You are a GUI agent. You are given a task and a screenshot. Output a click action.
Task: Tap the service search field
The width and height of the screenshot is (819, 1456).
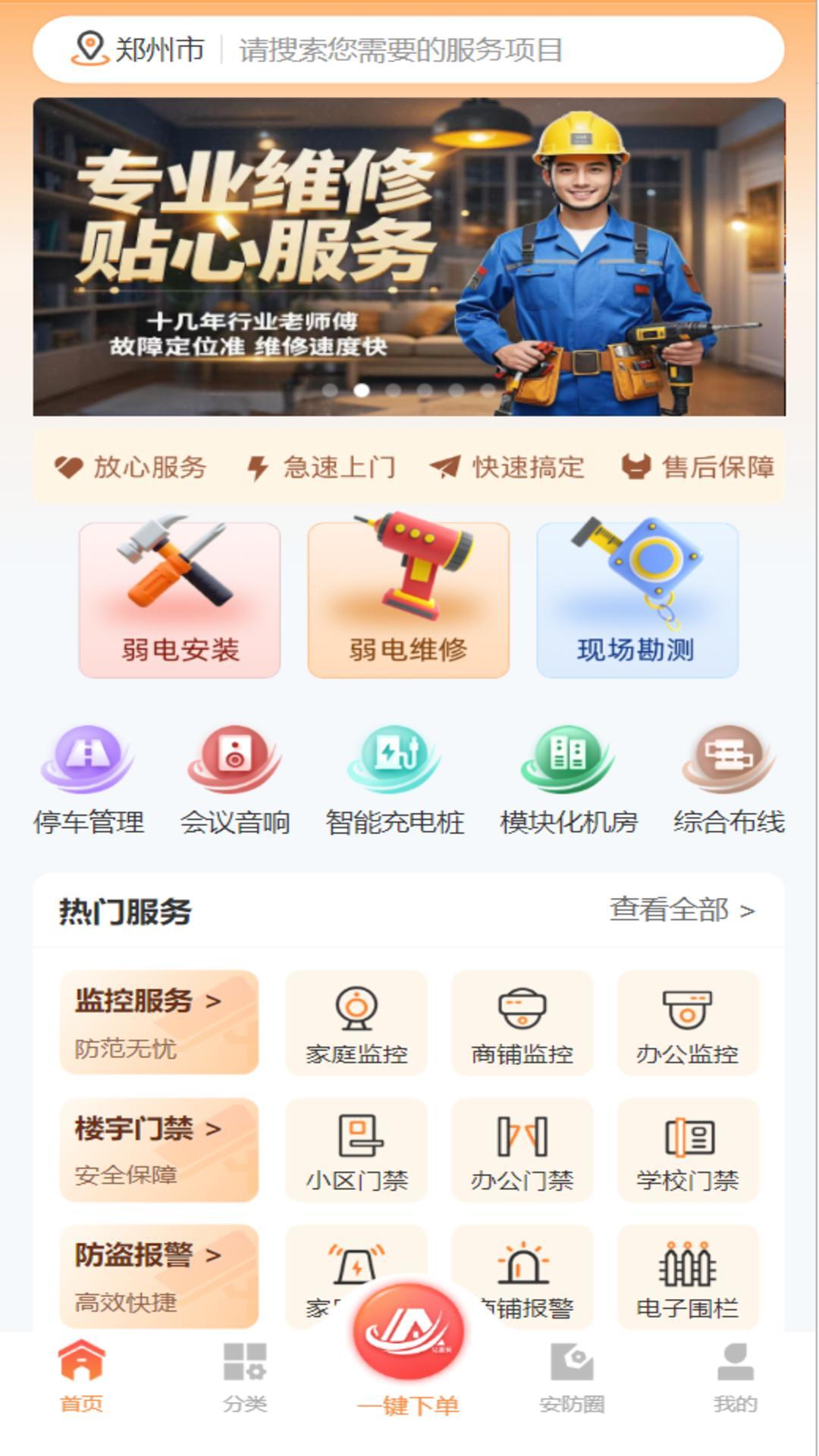(x=455, y=50)
